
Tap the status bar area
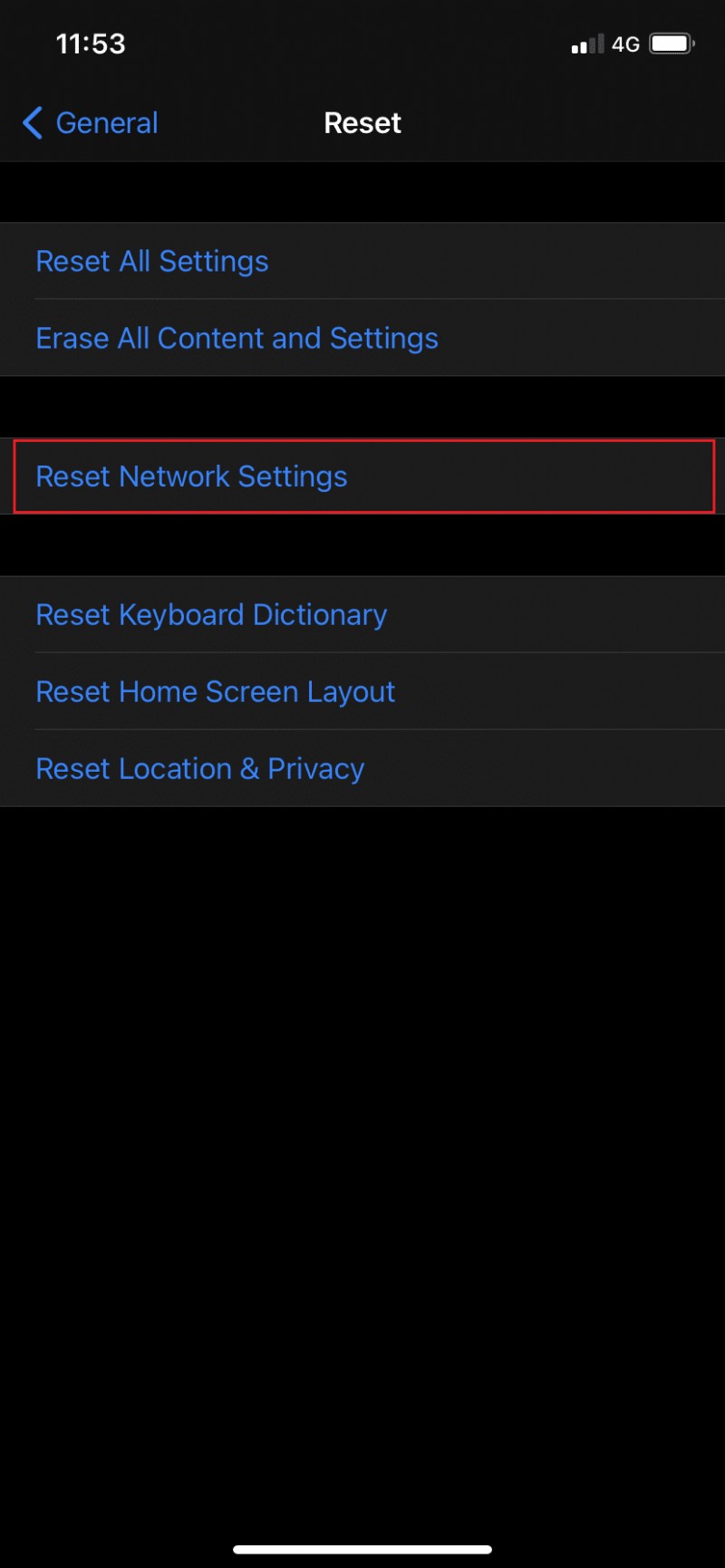(x=362, y=43)
